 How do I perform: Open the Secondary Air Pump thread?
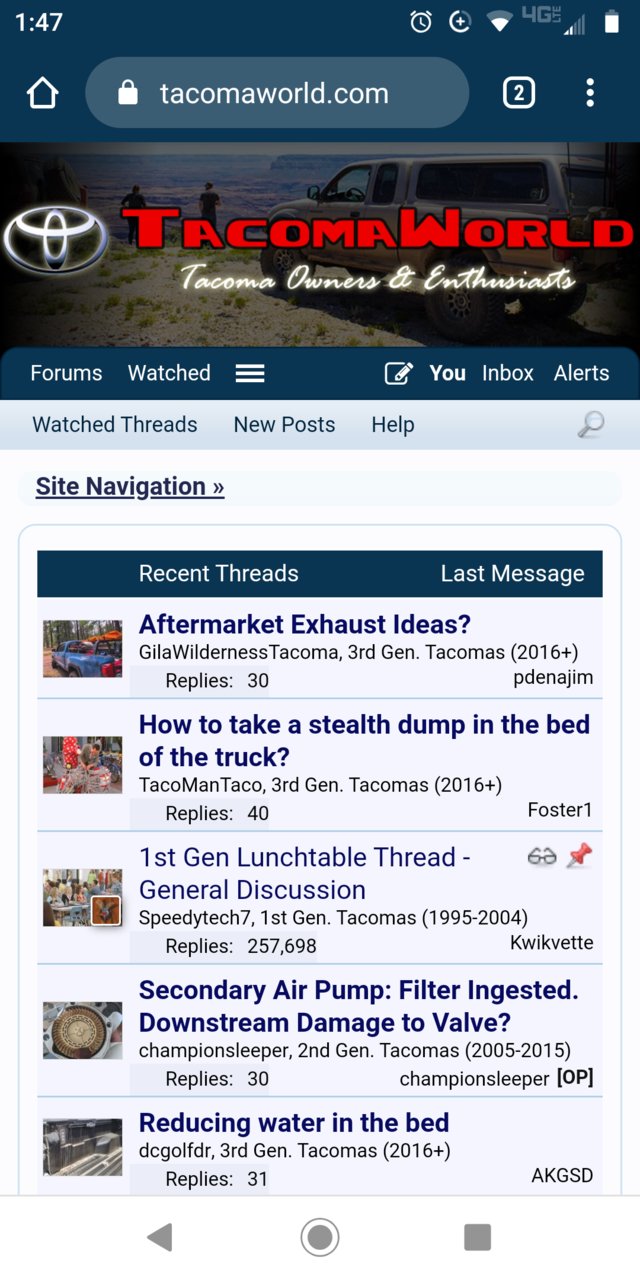coord(358,1006)
